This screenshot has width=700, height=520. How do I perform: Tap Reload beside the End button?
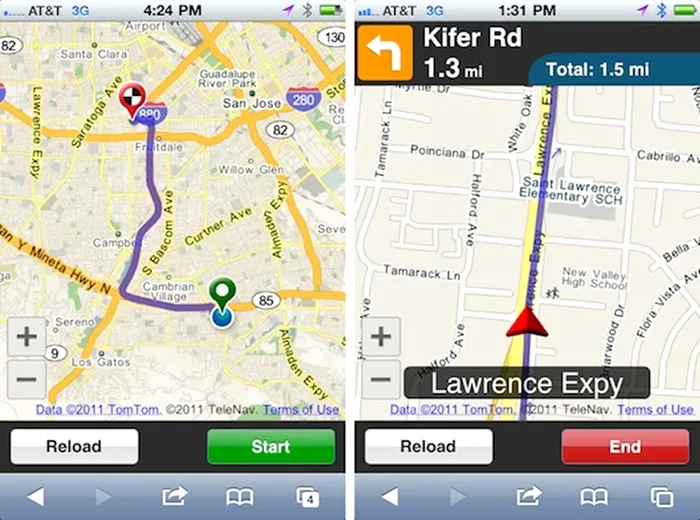(x=428, y=447)
